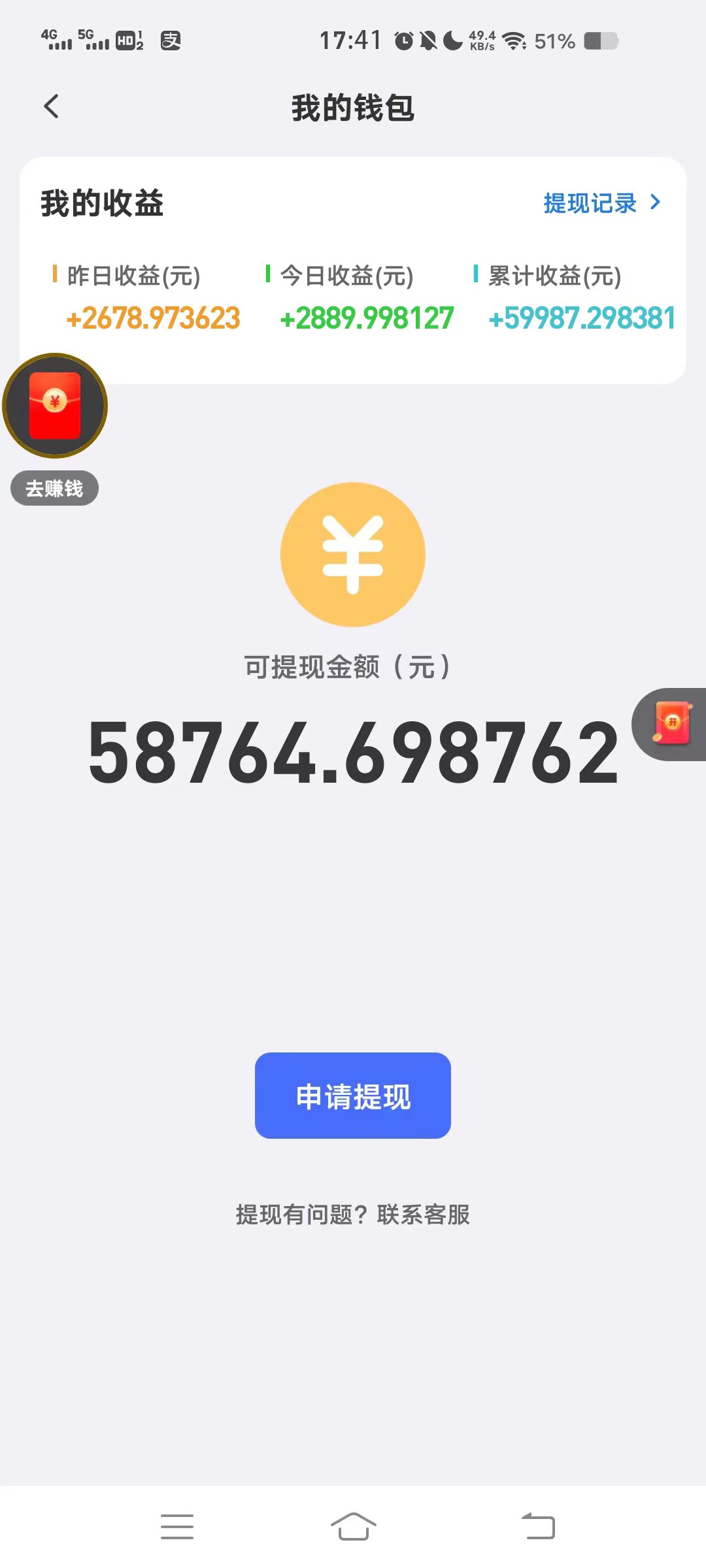Tap the 申请提现 button

[x=353, y=1096]
